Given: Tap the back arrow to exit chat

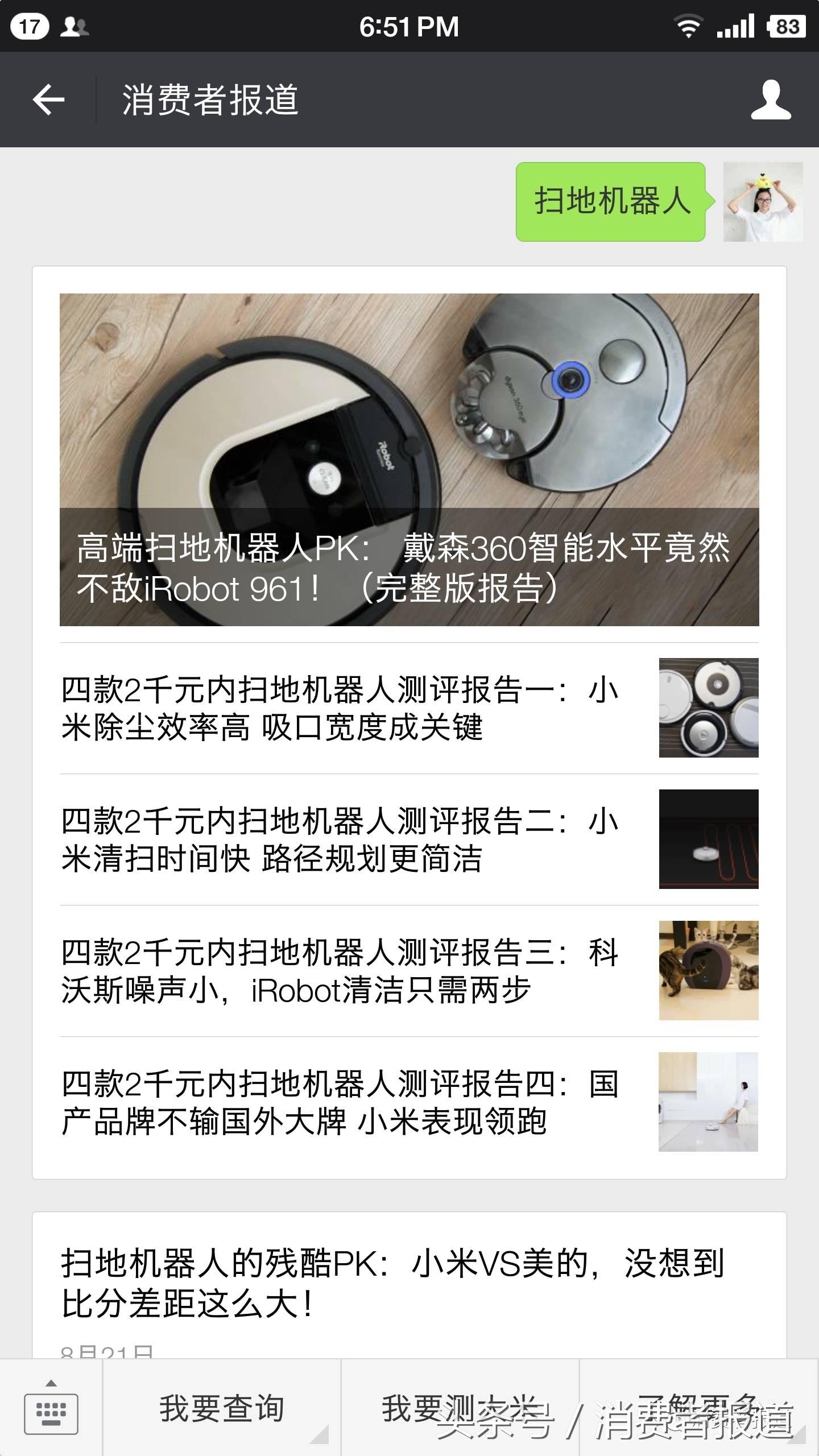Looking at the screenshot, I should [x=49, y=100].
